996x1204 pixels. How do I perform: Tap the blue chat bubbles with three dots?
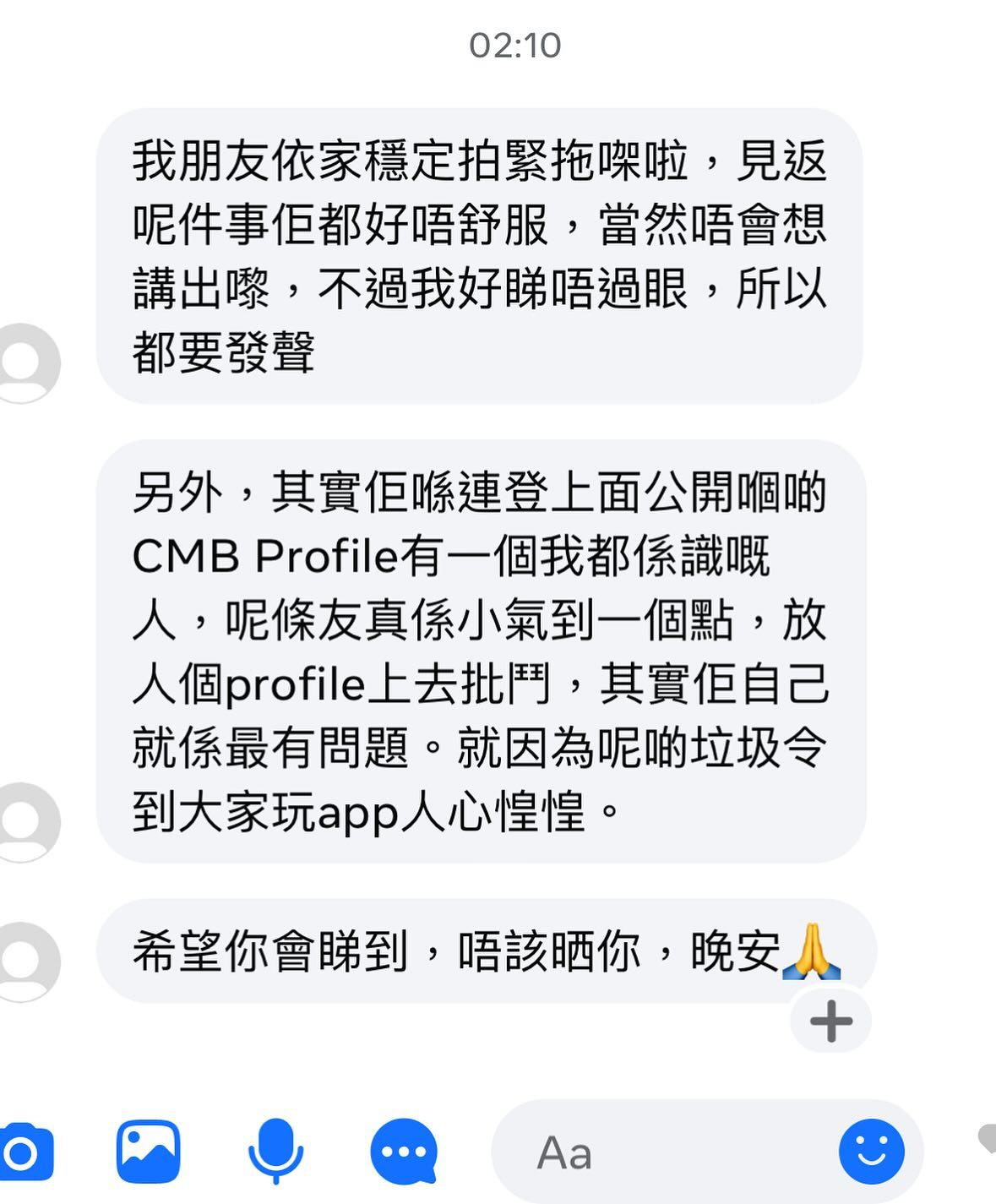404,1151
